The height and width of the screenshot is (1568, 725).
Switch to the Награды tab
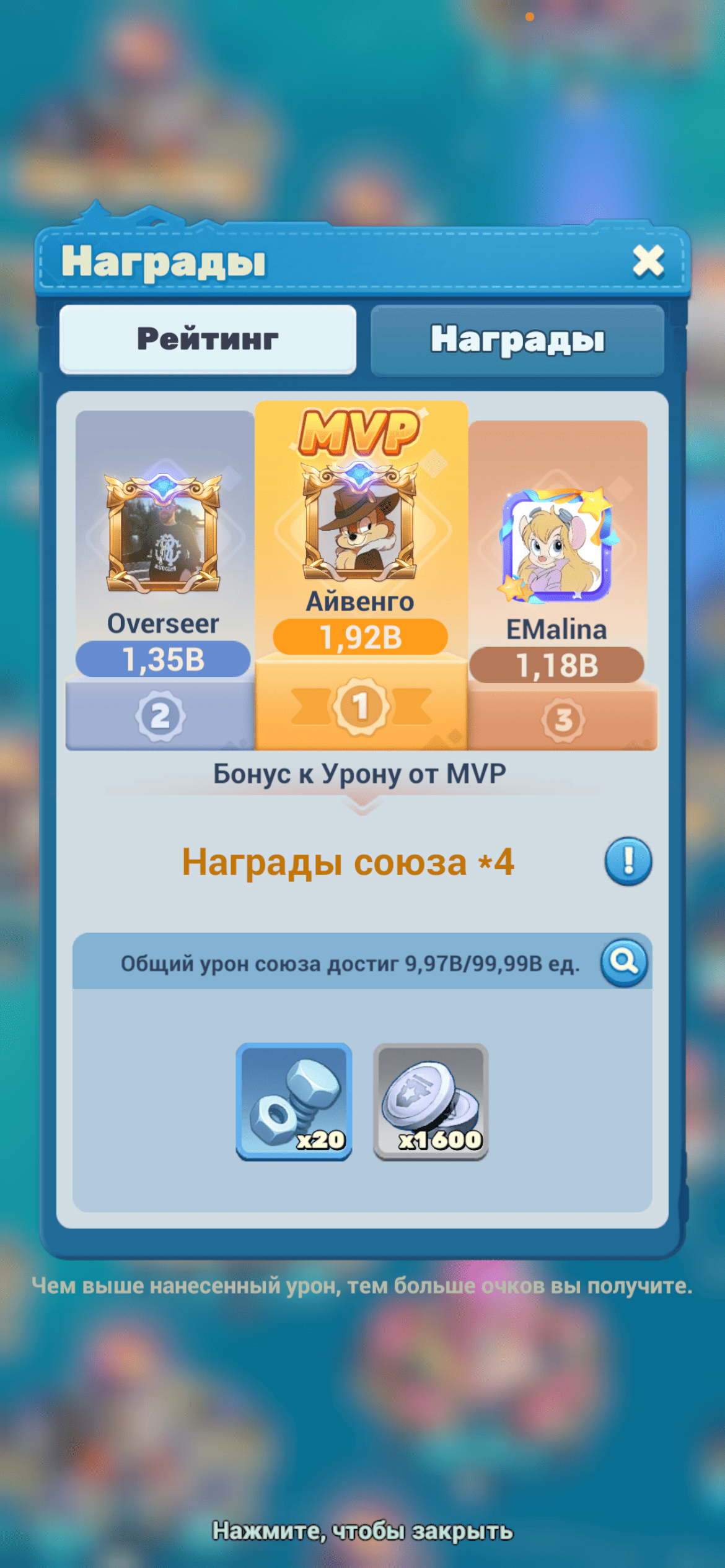[519, 339]
